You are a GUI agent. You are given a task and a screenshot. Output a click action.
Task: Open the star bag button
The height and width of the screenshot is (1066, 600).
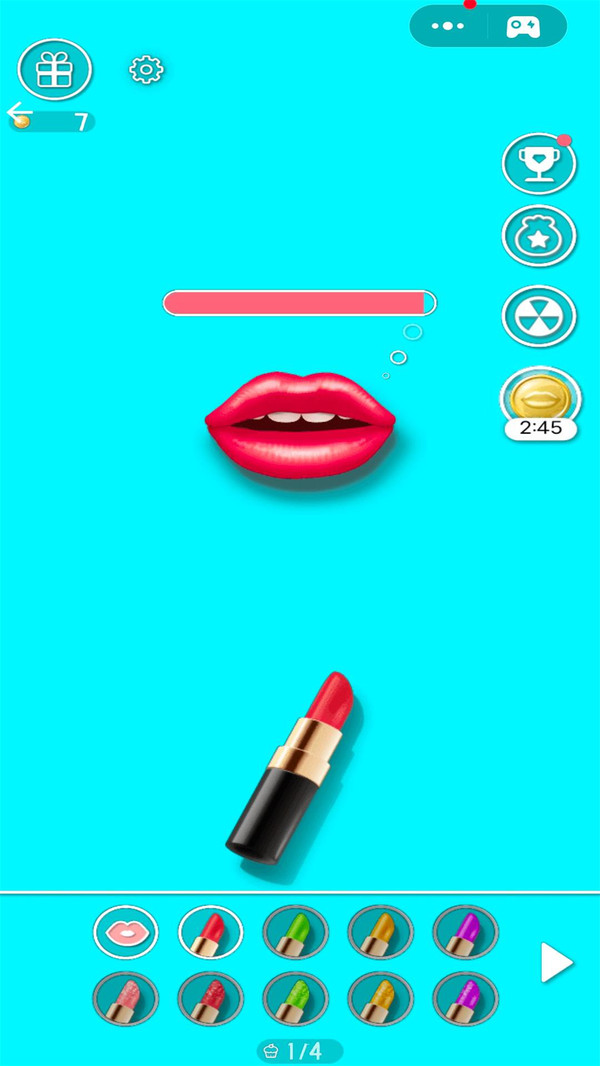tap(539, 236)
